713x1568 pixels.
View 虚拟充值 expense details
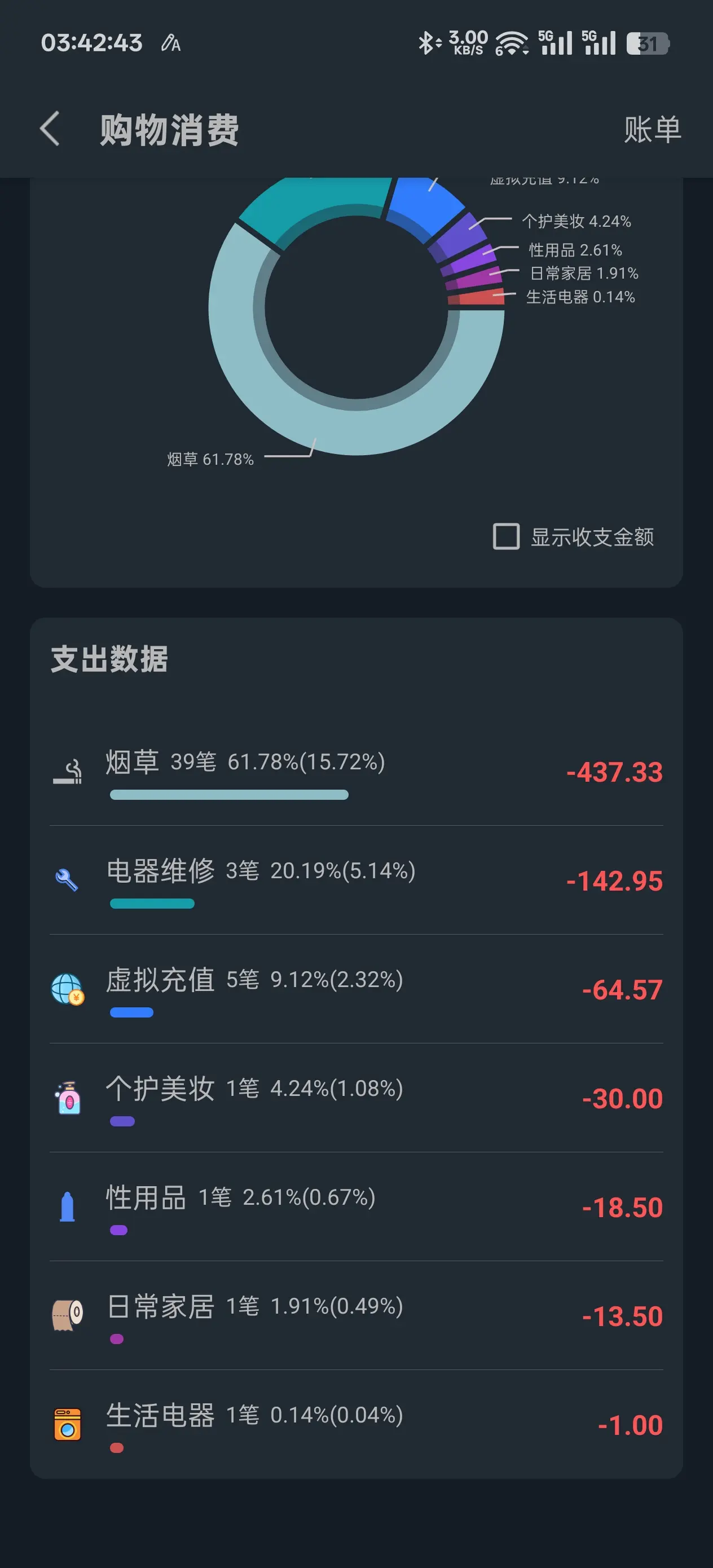pos(356,989)
